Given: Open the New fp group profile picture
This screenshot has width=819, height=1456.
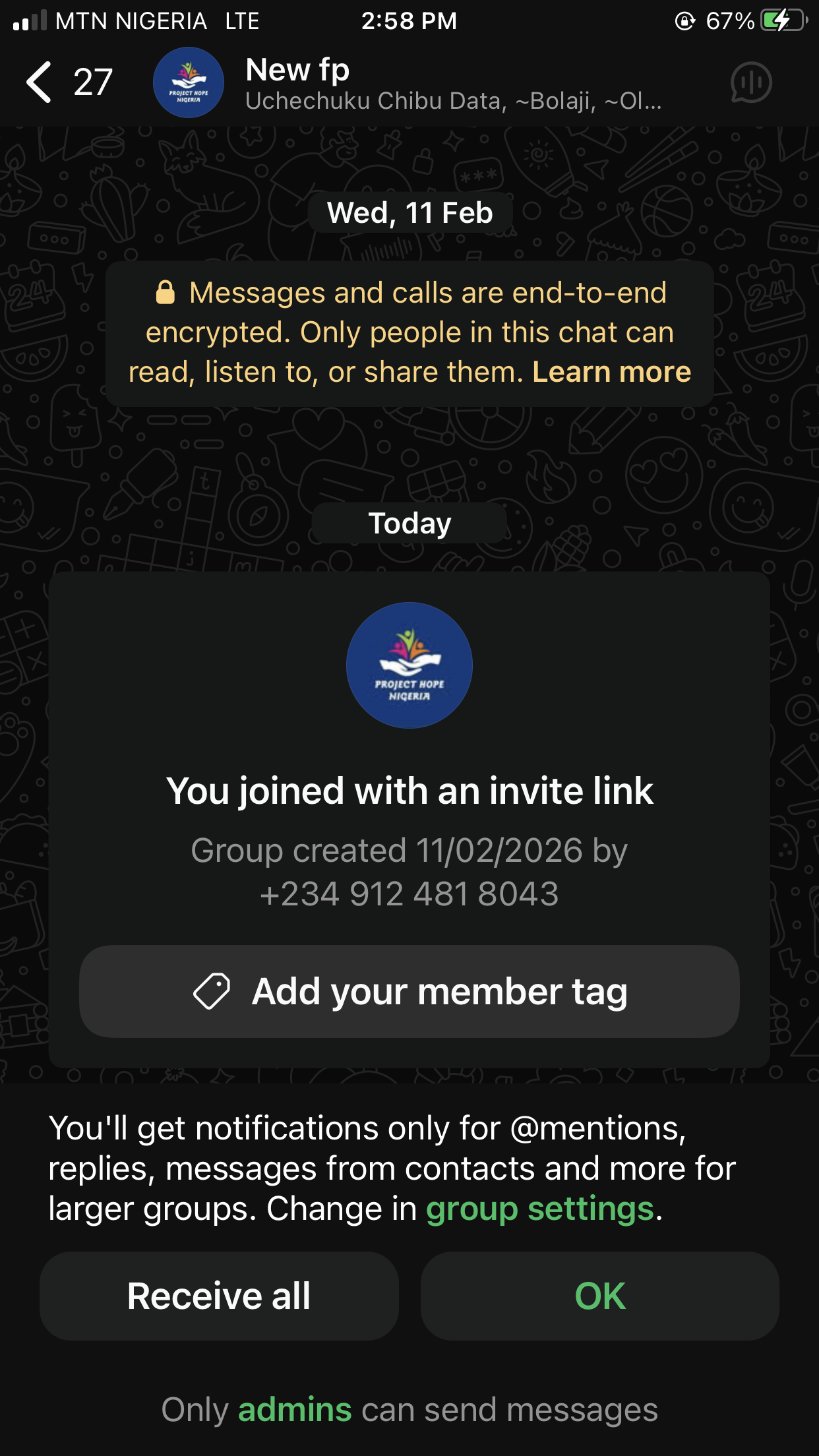Looking at the screenshot, I should pos(189,82).
